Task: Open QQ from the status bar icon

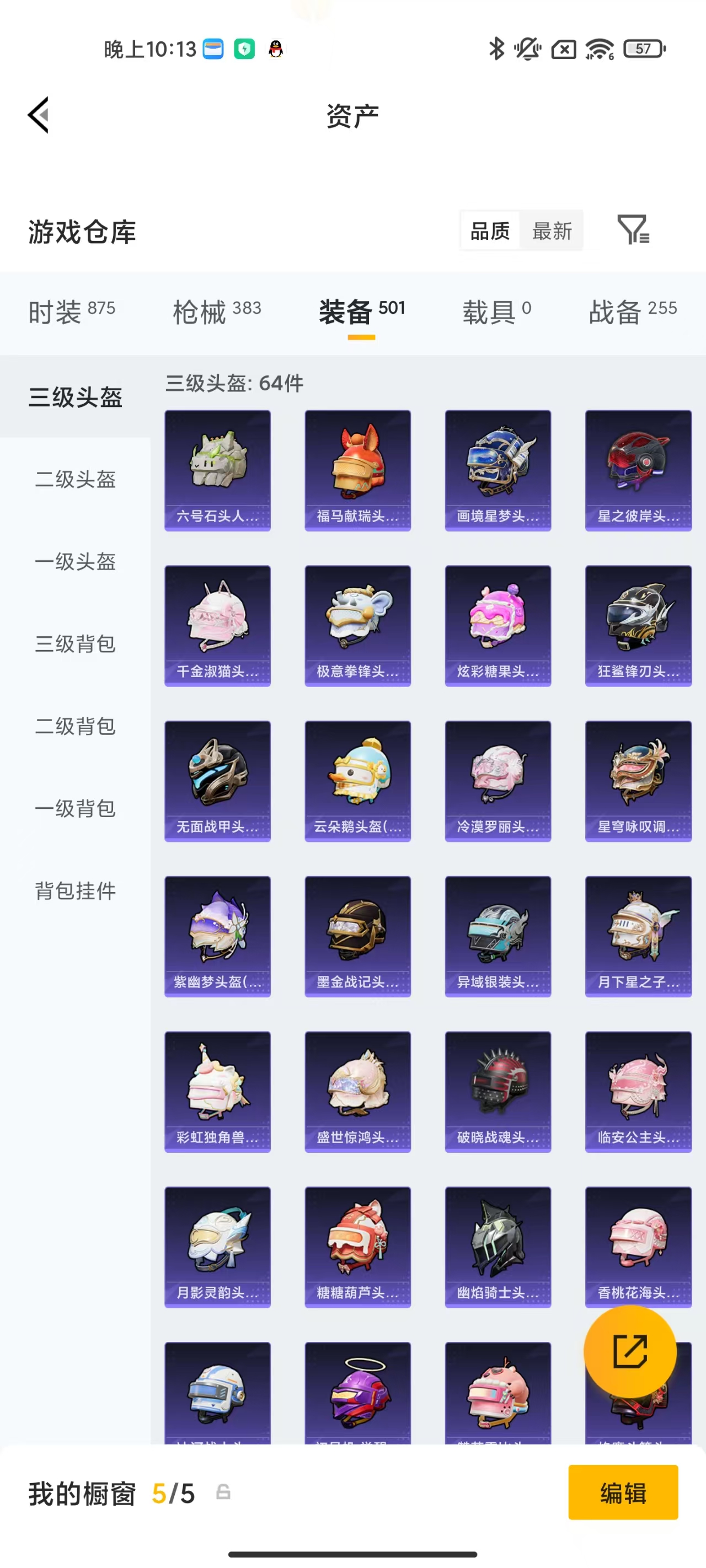Action: [274, 50]
